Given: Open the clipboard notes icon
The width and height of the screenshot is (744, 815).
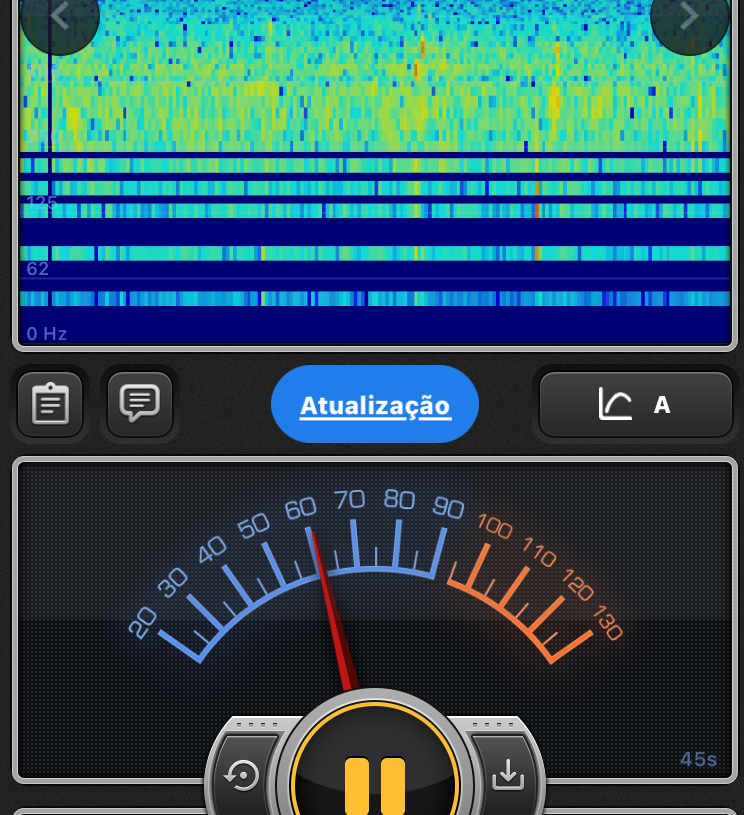Looking at the screenshot, I should (x=50, y=404).
